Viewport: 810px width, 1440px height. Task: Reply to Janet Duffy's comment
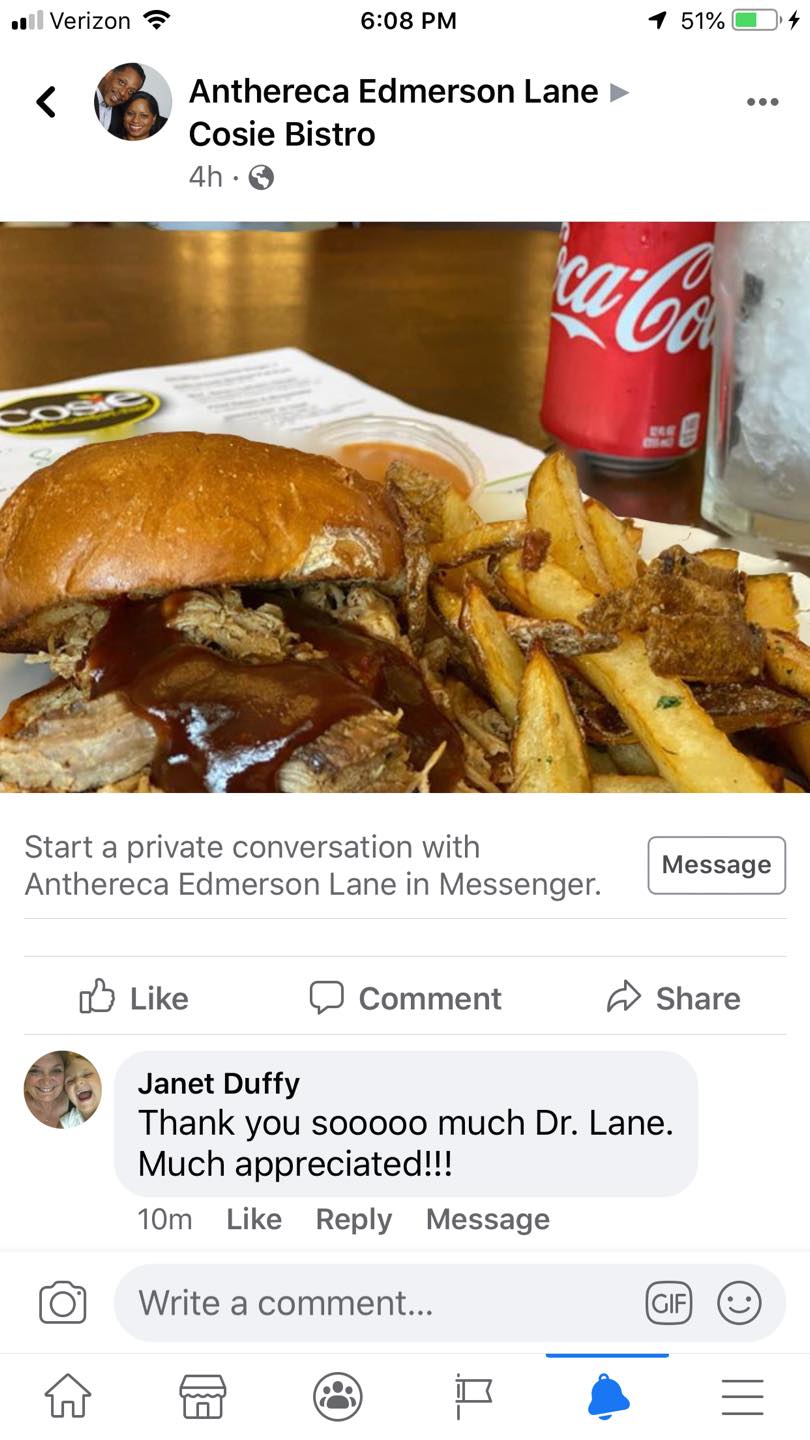click(x=353, y=1219)
